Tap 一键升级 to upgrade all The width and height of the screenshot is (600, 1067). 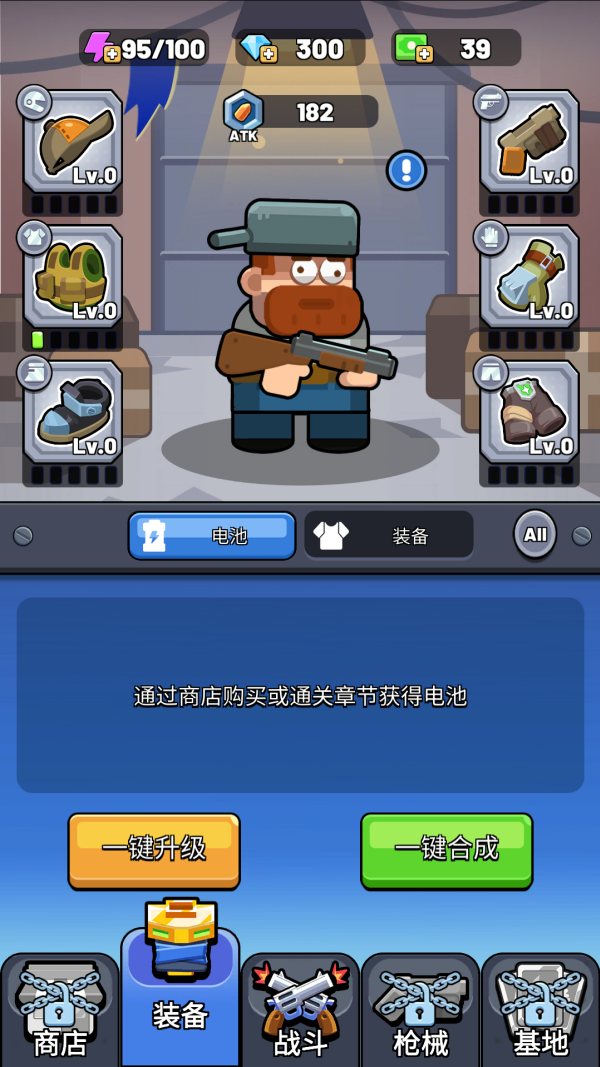[x=154, y=850]
